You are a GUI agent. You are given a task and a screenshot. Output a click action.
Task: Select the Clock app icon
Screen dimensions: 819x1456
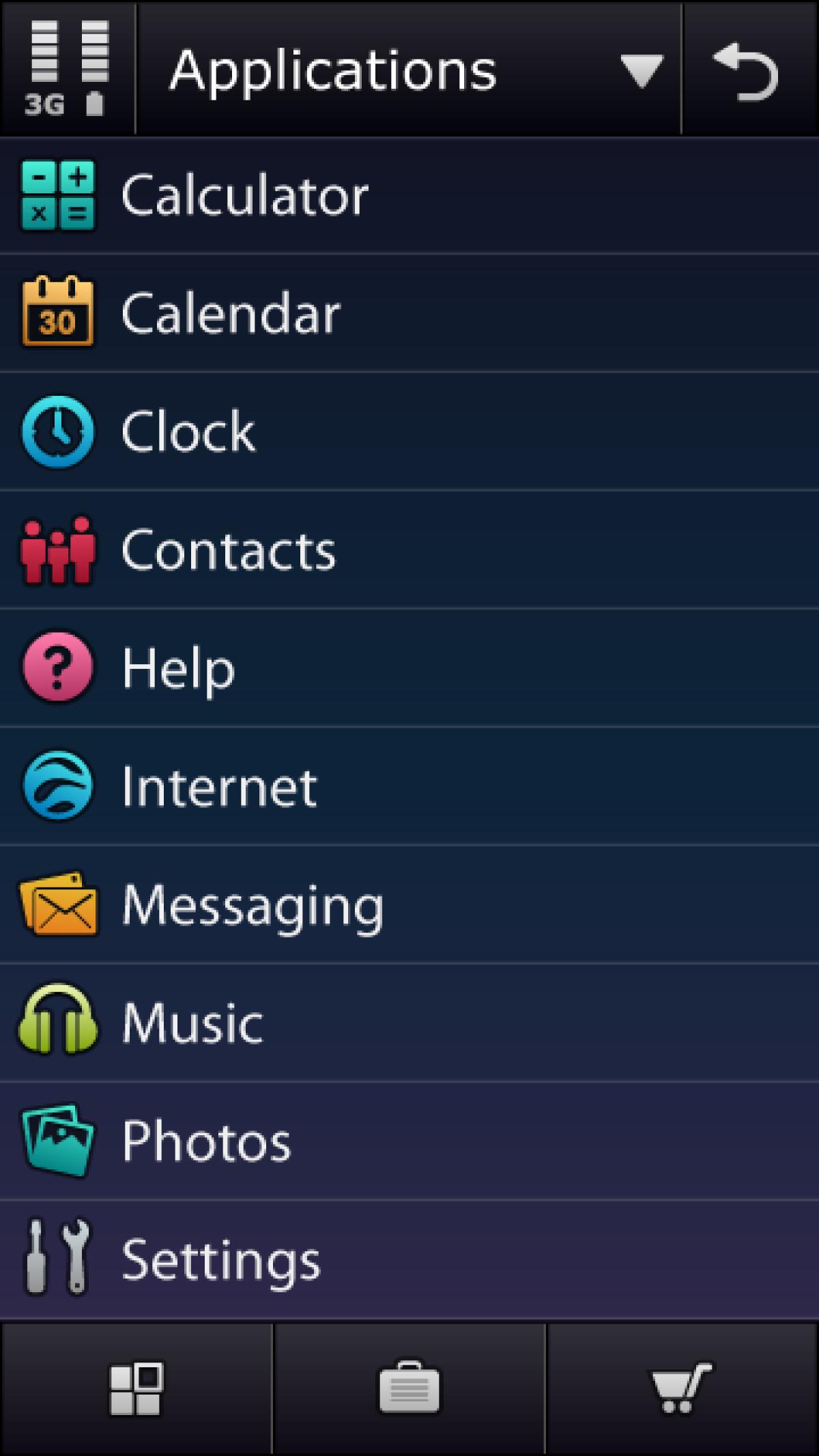(58, 431)
